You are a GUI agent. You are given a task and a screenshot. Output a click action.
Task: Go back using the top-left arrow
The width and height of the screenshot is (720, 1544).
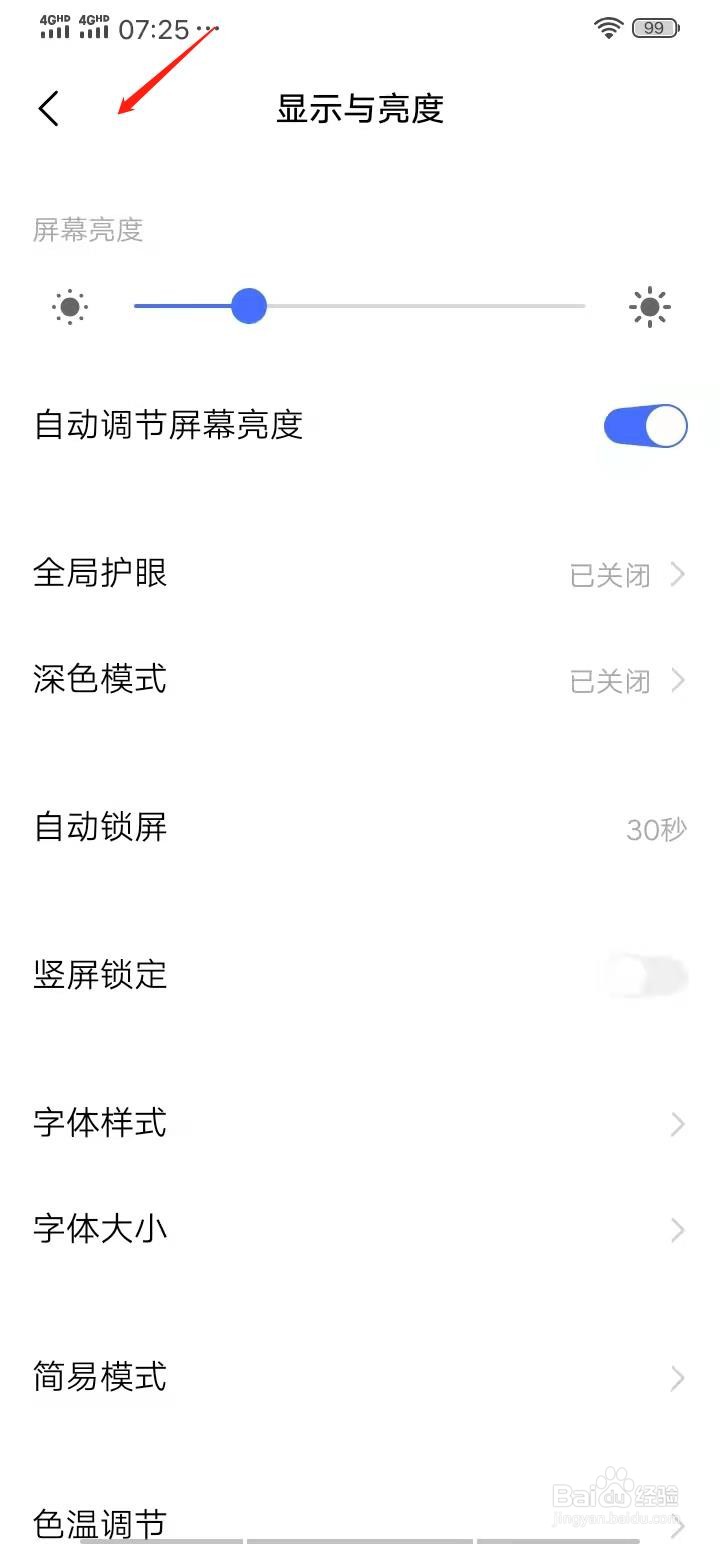click(49, 108)
